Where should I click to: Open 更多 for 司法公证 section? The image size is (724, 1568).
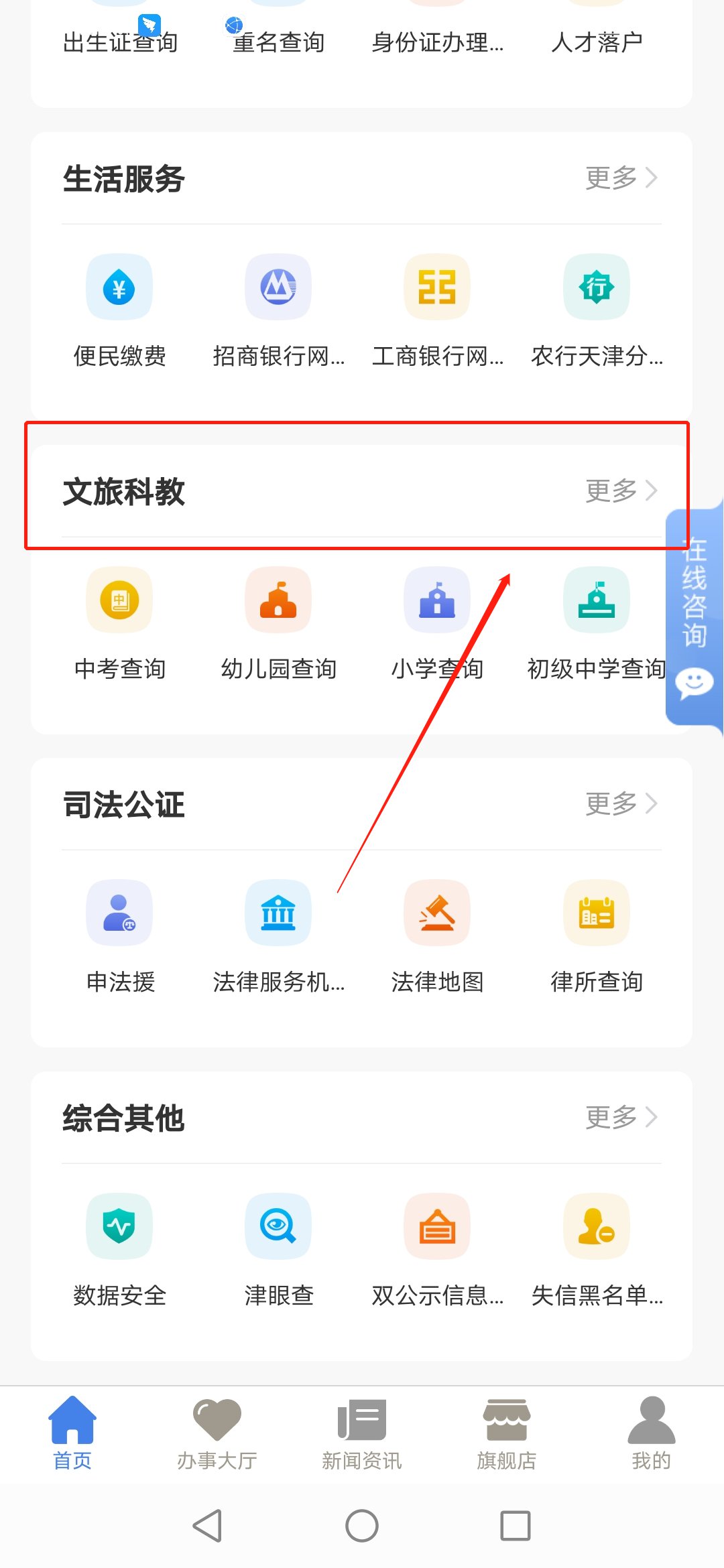point(620,803)
